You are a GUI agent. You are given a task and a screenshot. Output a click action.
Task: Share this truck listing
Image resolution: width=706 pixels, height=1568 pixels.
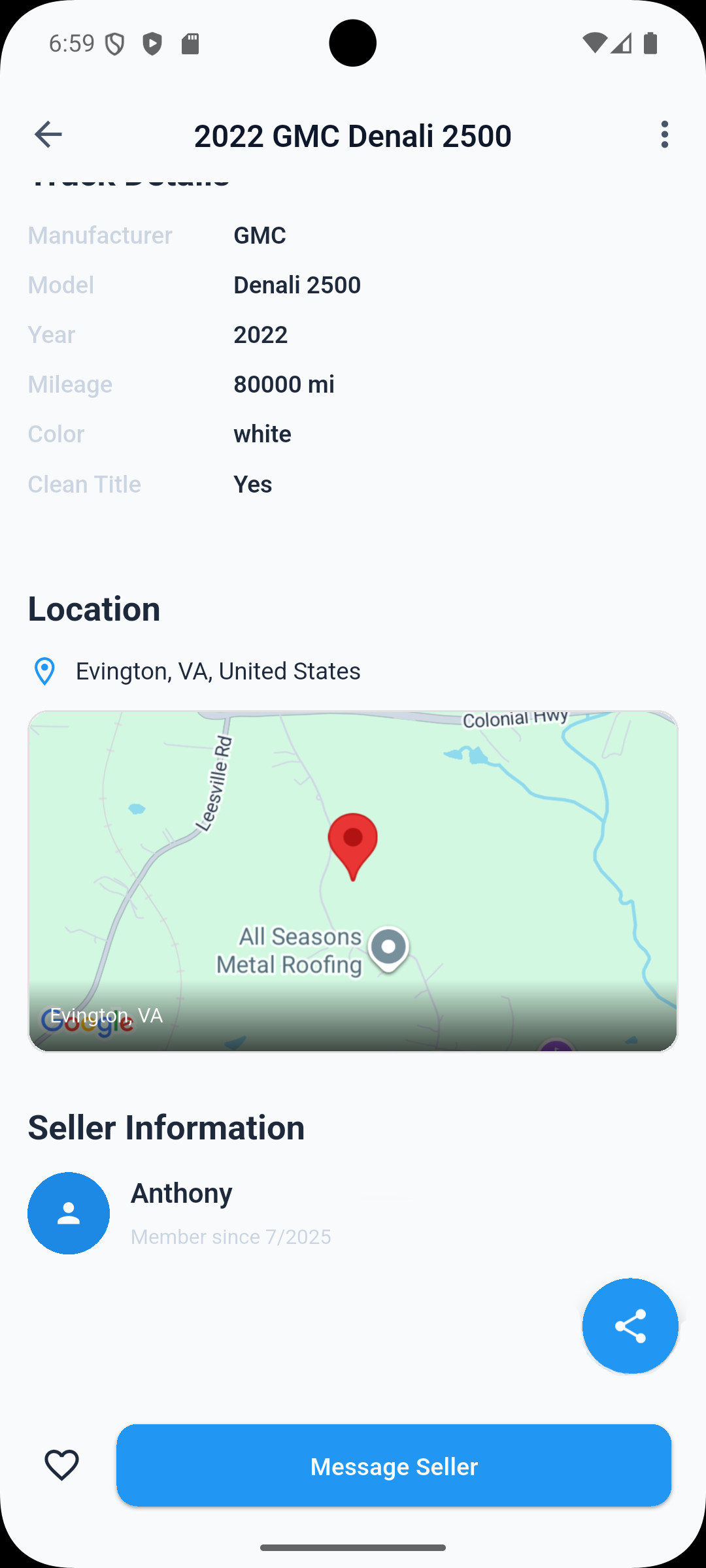(630, 1326)
